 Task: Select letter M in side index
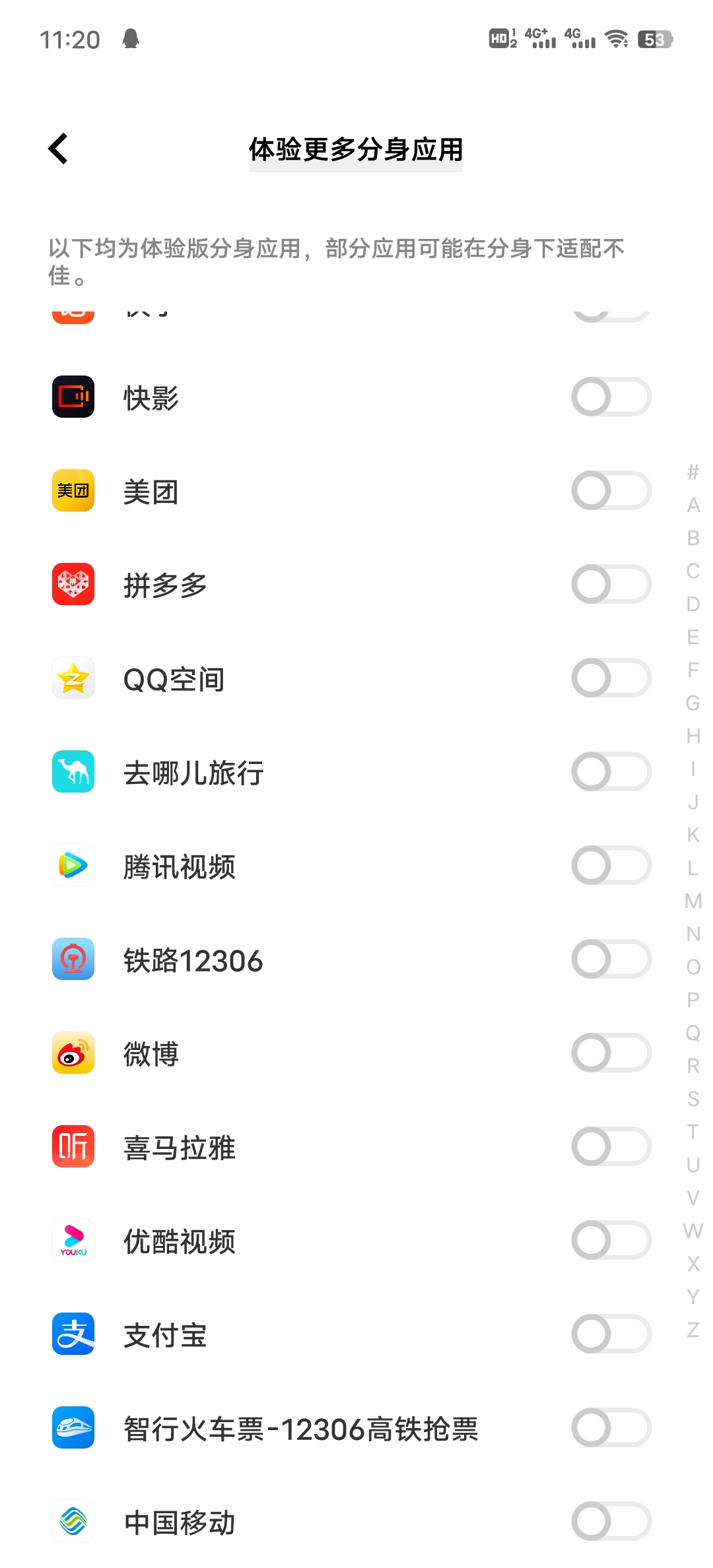[x=693, y=901]
